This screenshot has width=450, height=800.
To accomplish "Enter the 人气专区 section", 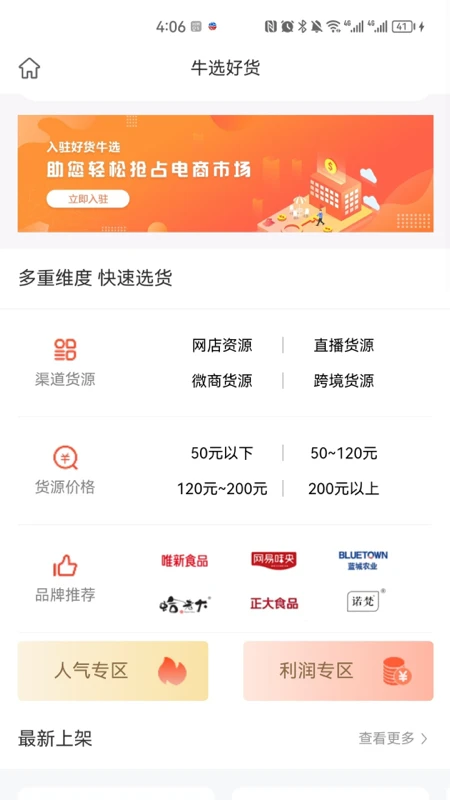I will pos(113,671).
